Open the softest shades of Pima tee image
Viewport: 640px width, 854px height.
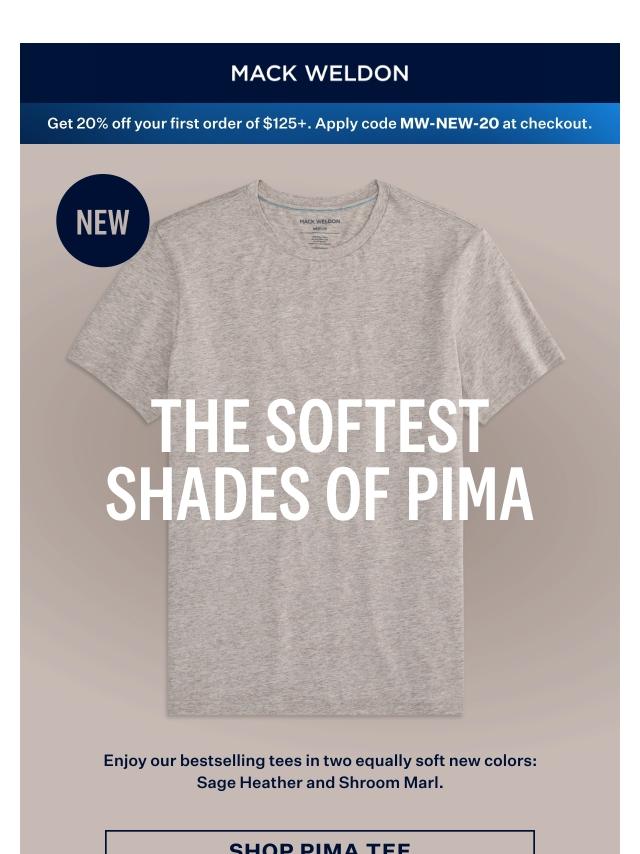(x=319, y=450)
